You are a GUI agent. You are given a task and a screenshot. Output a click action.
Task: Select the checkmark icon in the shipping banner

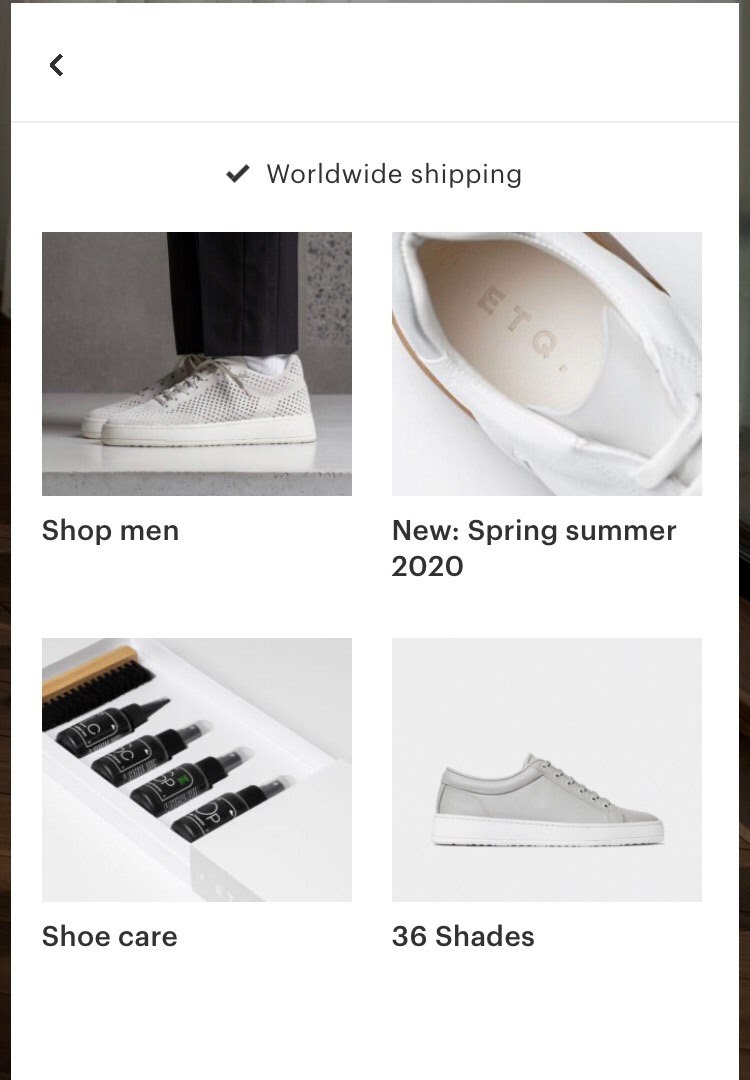[x=237, y=173]
